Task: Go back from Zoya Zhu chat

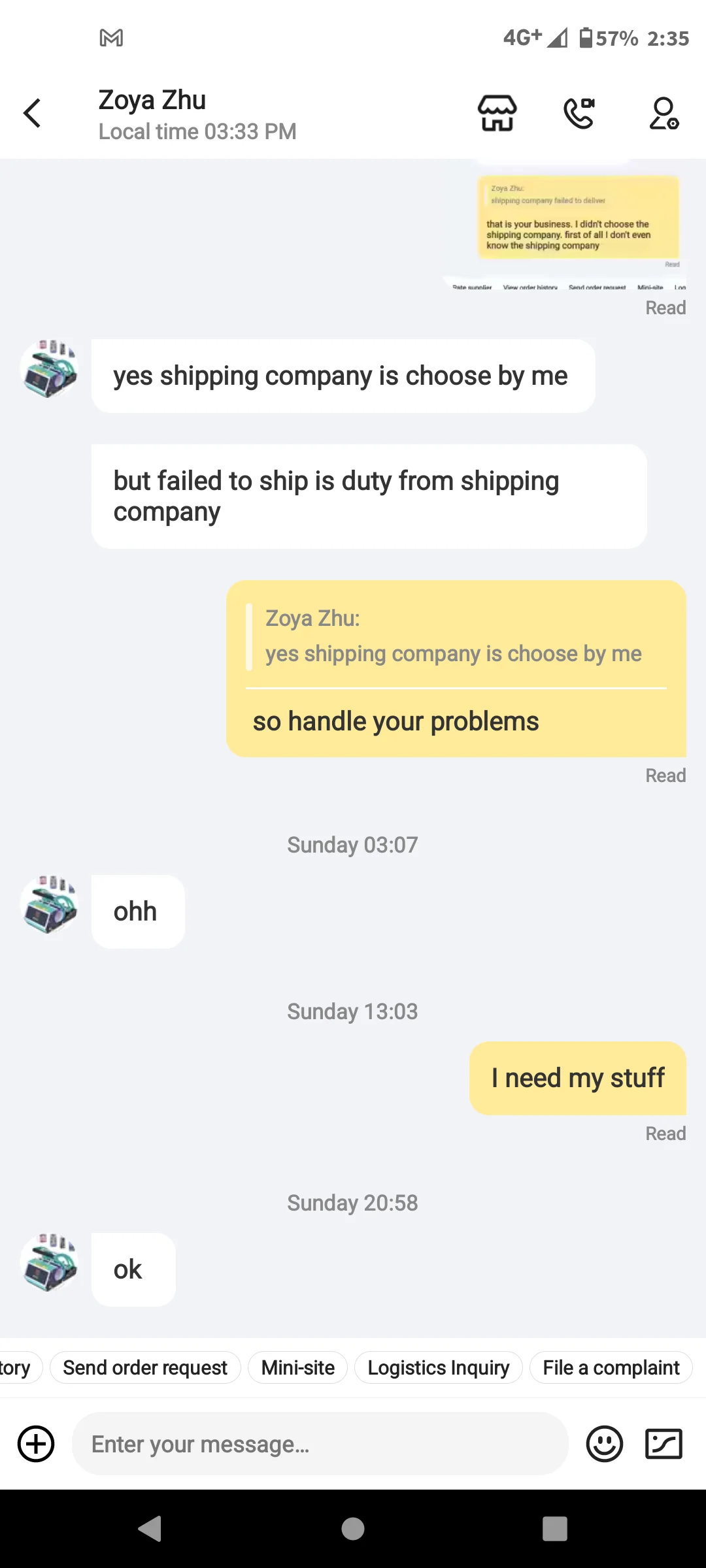Action: (32, 113)
